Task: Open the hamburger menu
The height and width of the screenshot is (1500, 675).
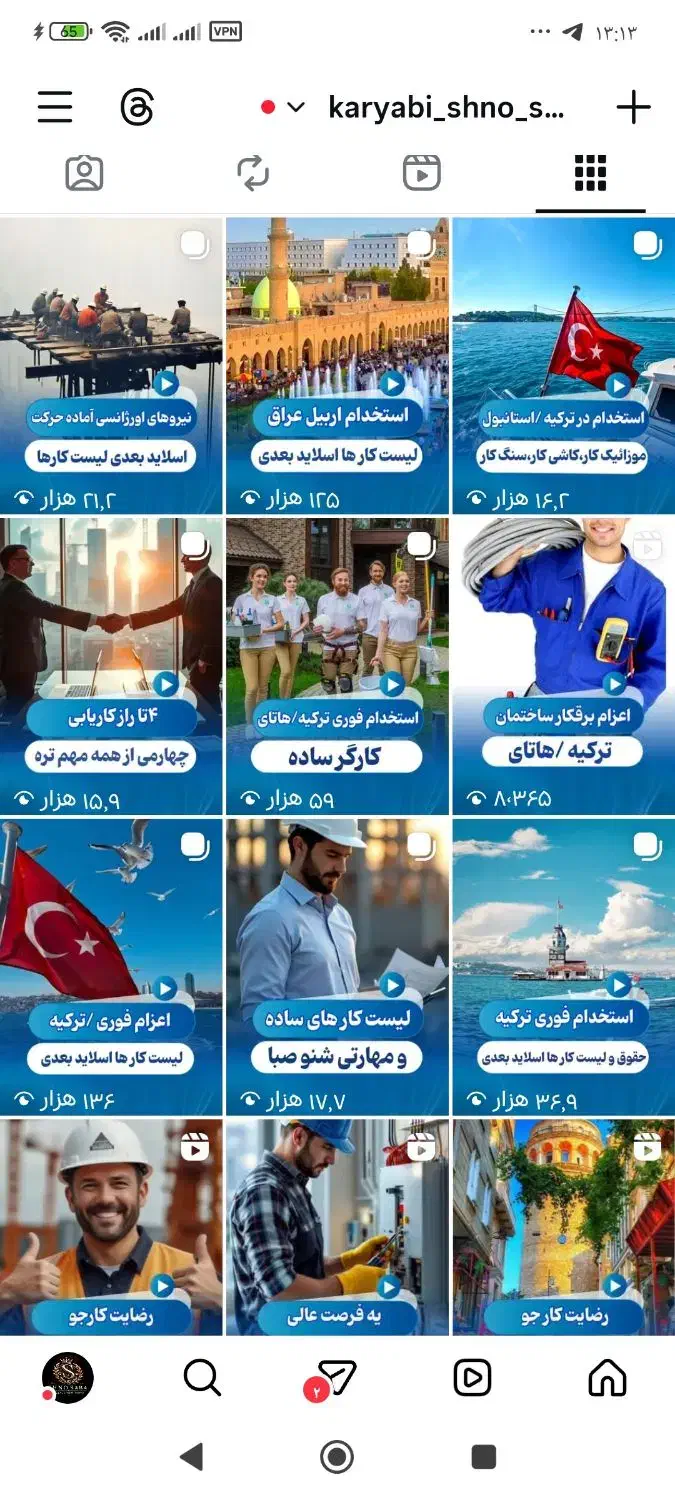Action: click(55, 107)
